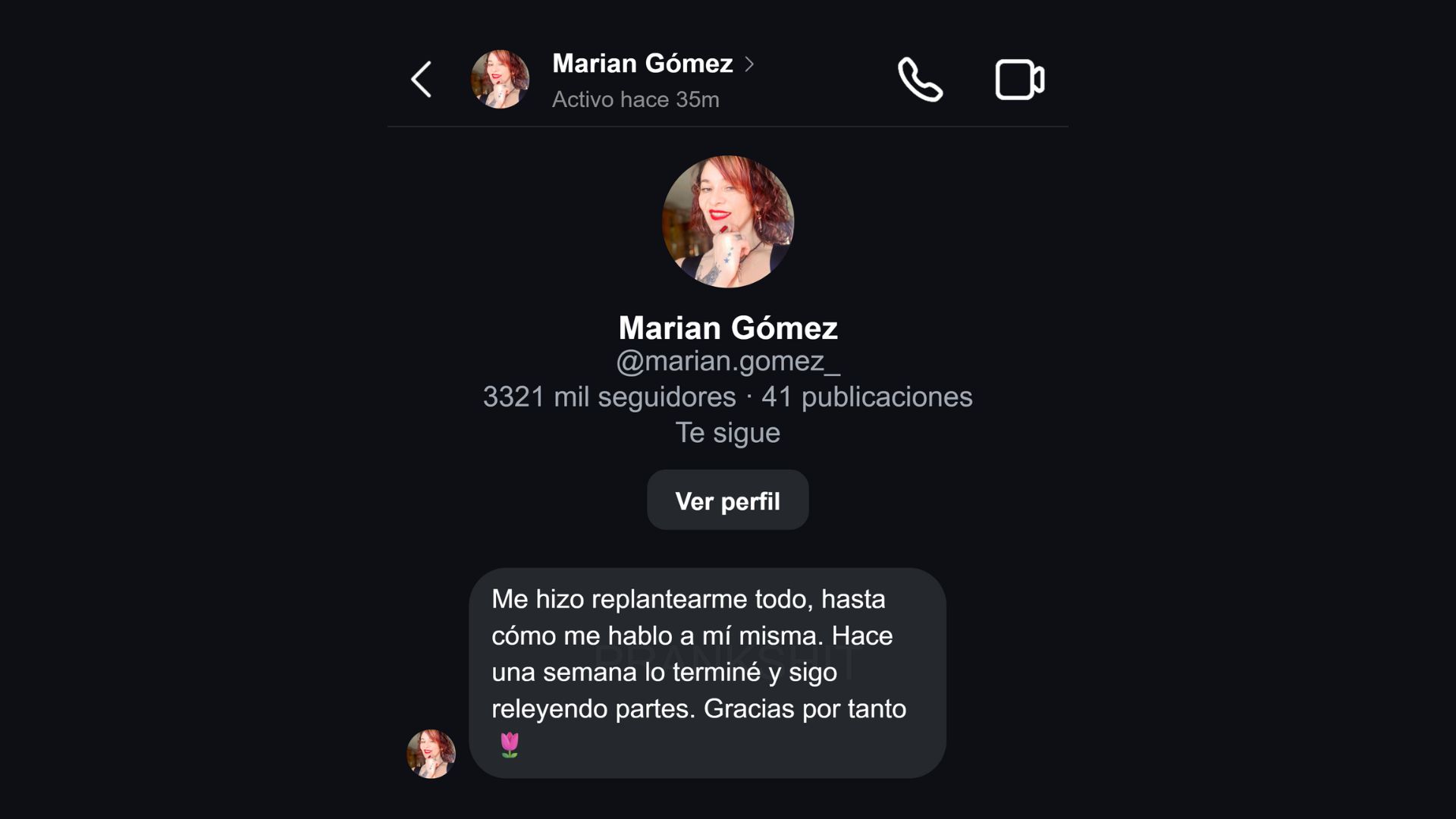Open Marian's small avatar beside the message
The width and height of the screenshot is (1456, 819).
tap(431, 754)
